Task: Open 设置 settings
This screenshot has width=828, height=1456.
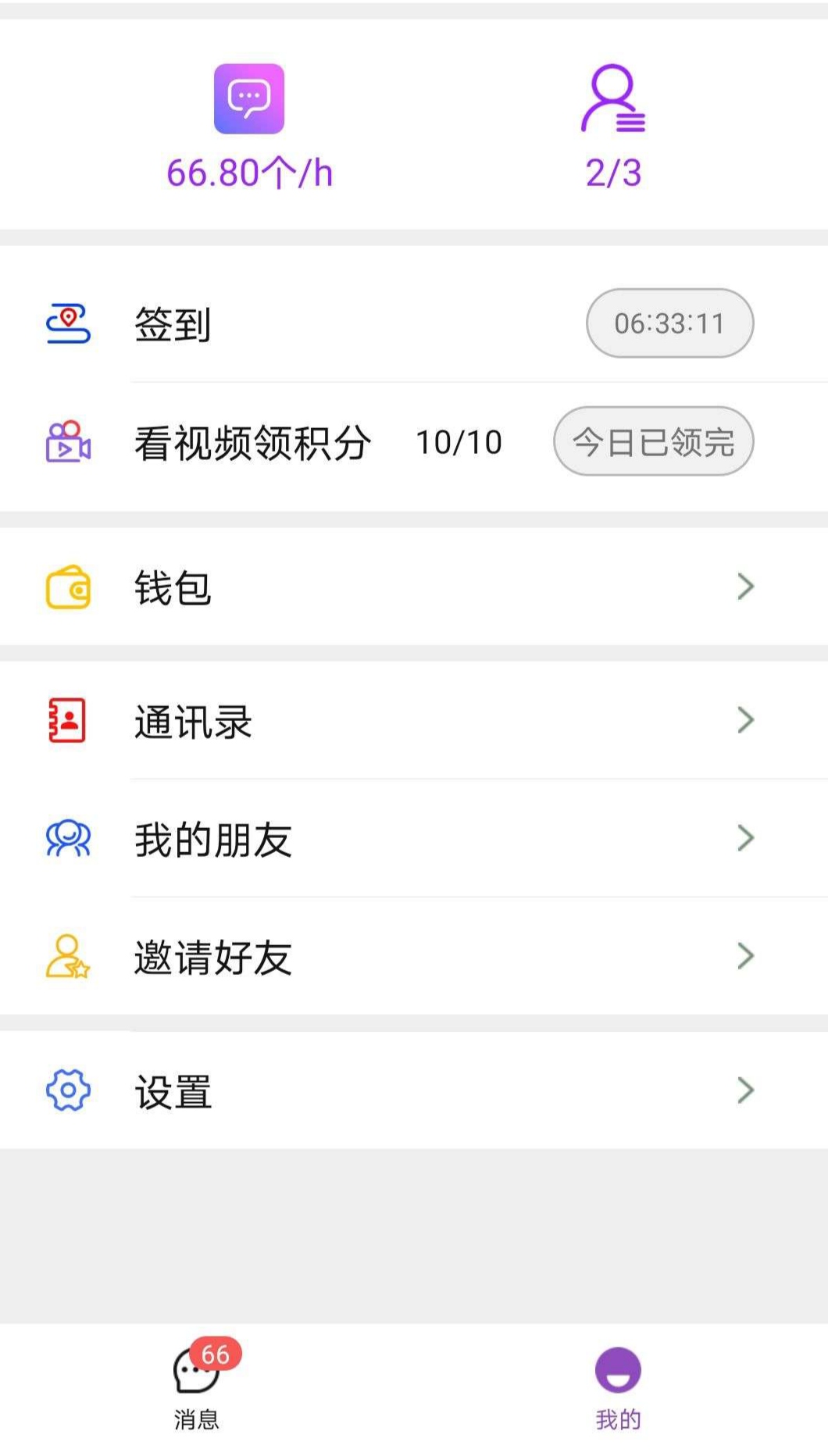Action: coord(414,1090)
